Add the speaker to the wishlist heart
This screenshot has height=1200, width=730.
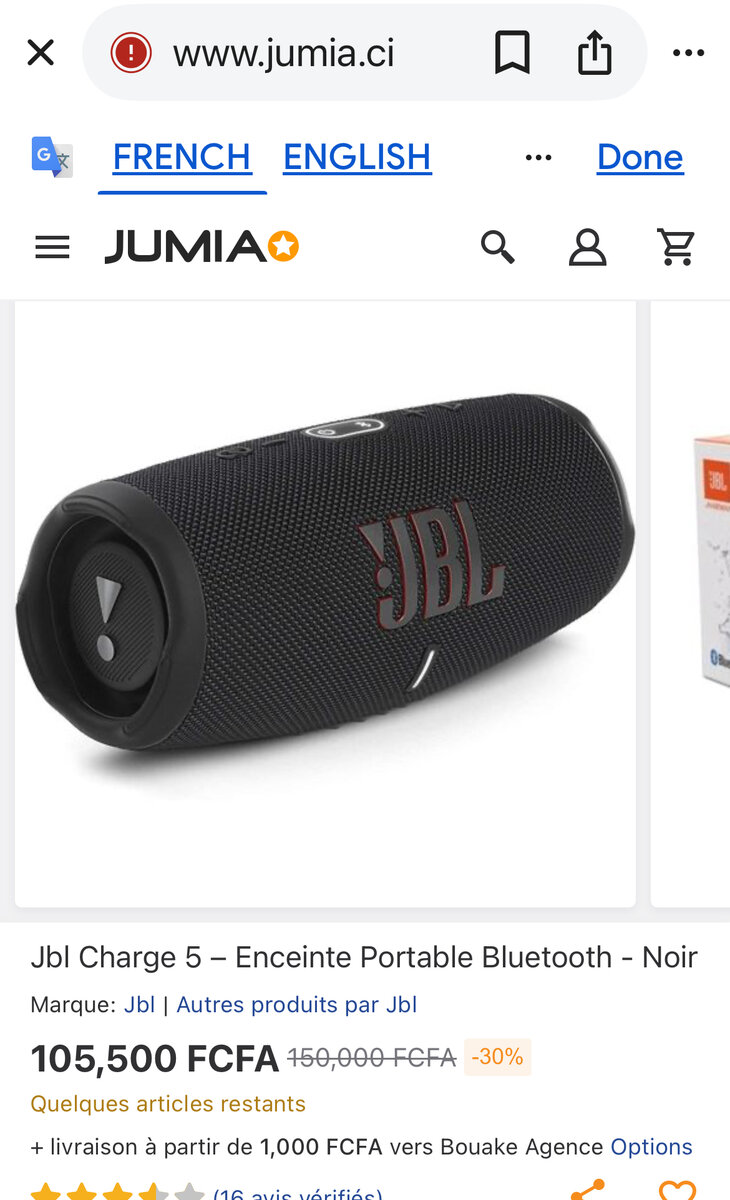tap(677, 1192)
